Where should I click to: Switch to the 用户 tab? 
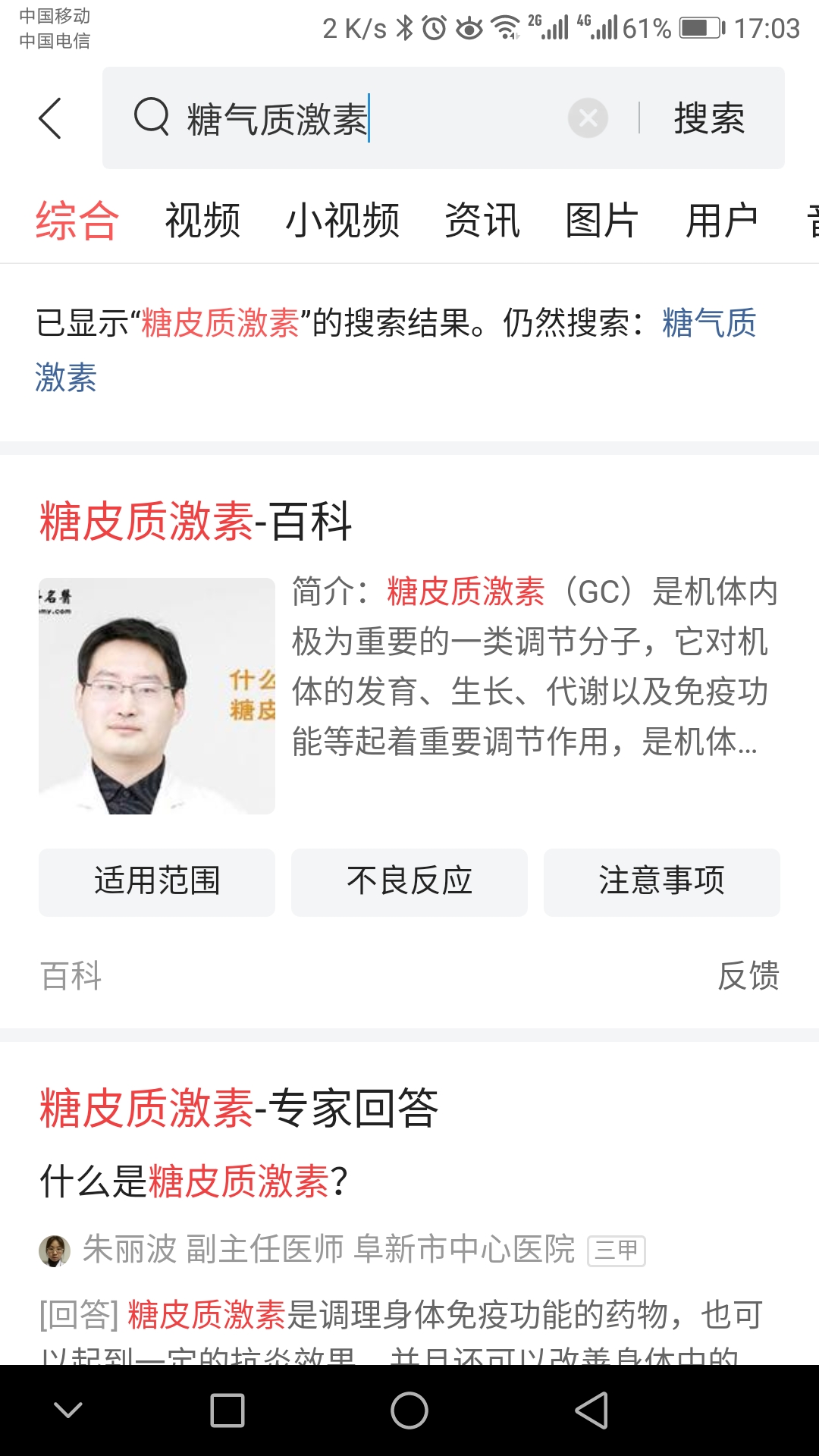click(720, 220)
